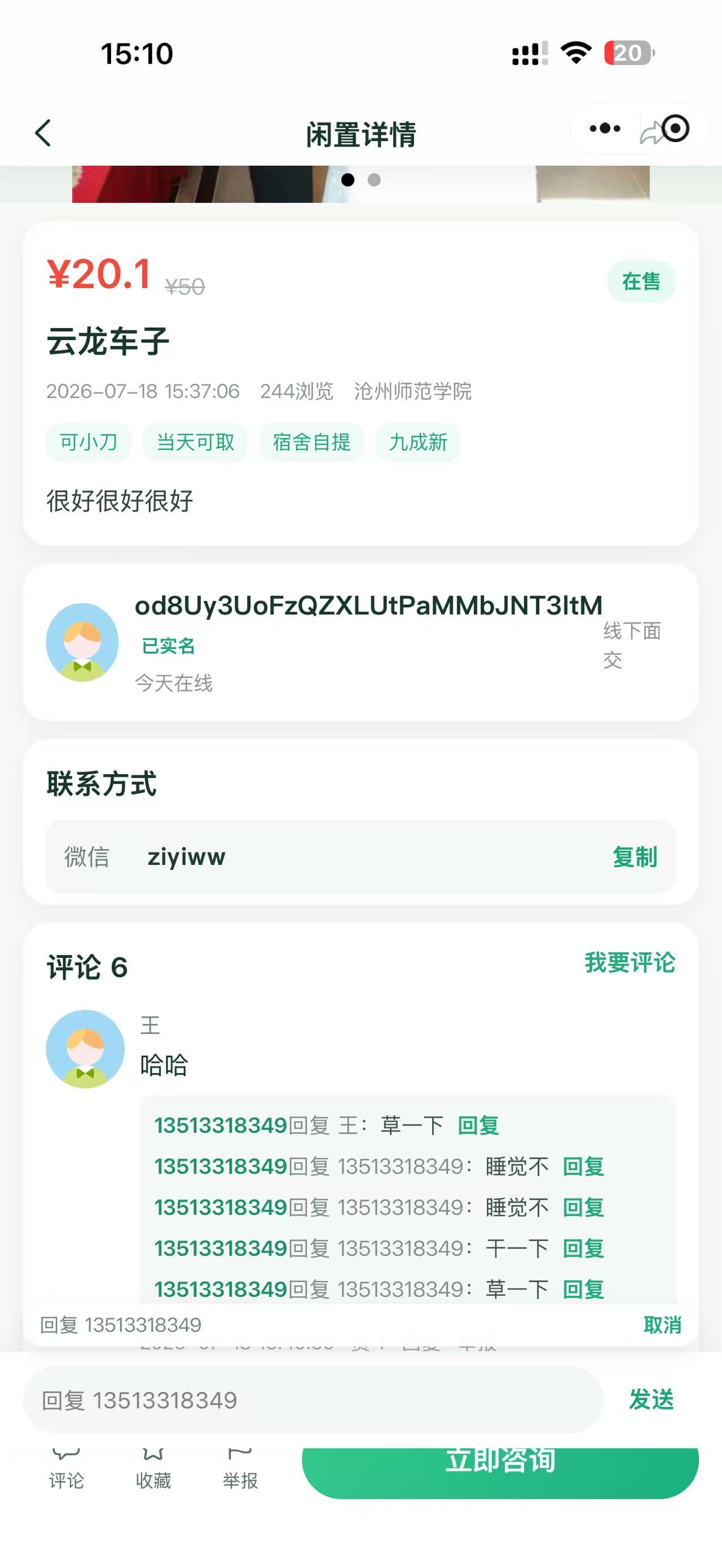Open the mini program three-dot menu
The height and width of the screenshot is (1568, 722).
click(x=605, y=129)
